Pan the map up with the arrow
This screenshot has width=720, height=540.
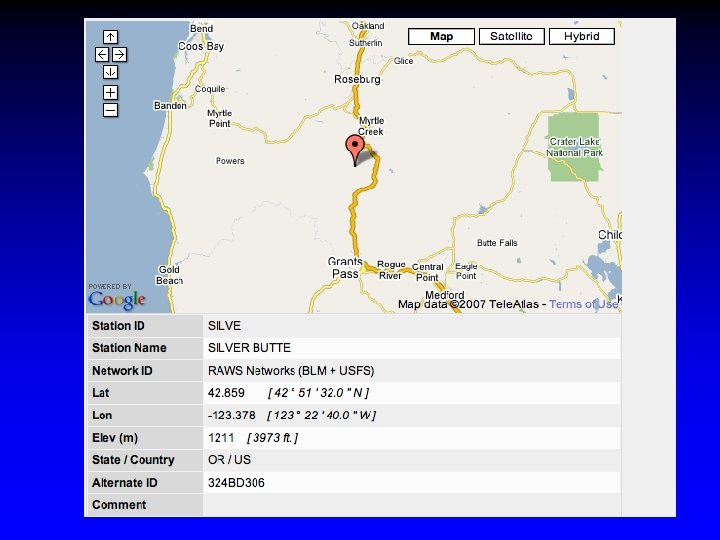click(110, 37)
